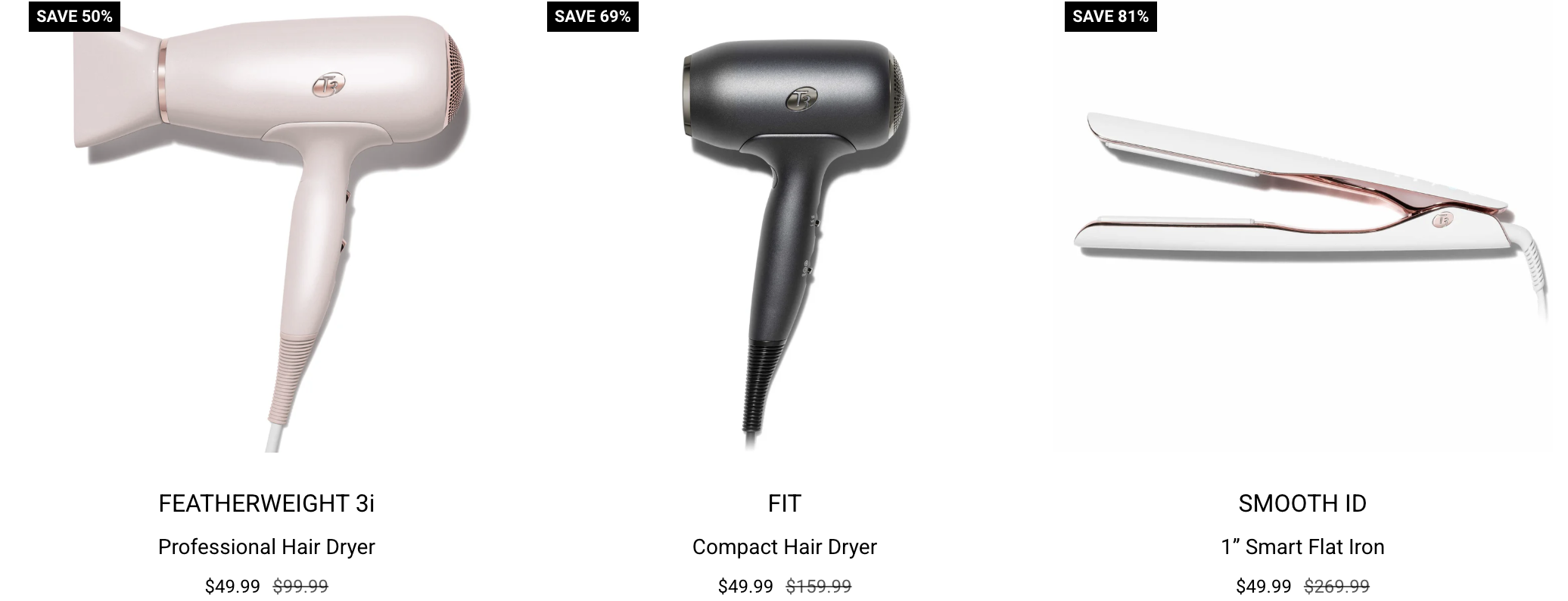
Task: Open the Featherweight 3i Professional Hair Dryer
Action: 266,503
